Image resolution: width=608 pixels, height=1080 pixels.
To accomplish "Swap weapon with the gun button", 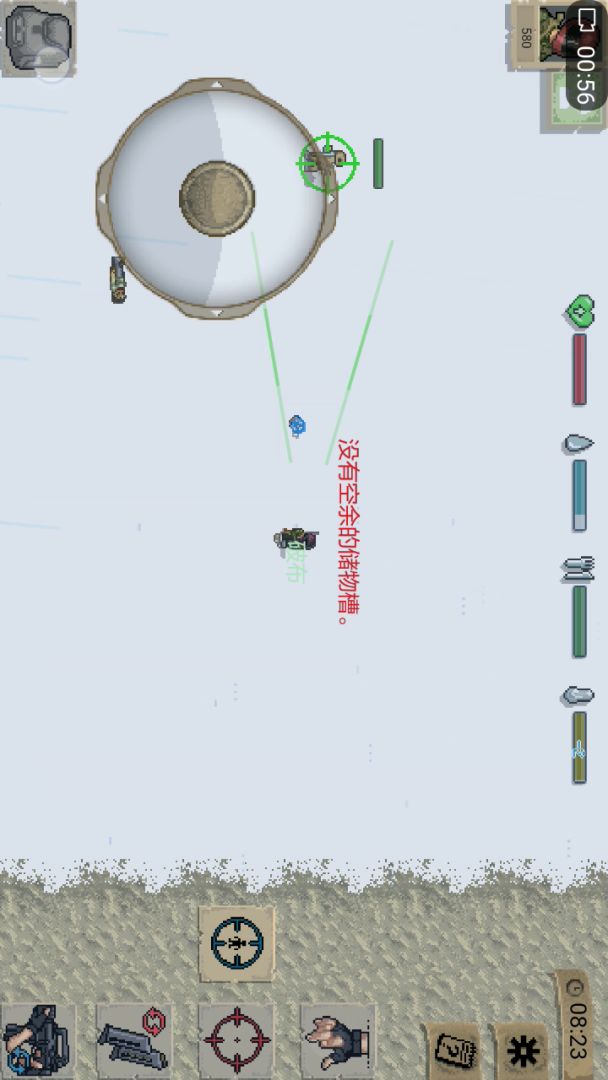I will 134,1041.
